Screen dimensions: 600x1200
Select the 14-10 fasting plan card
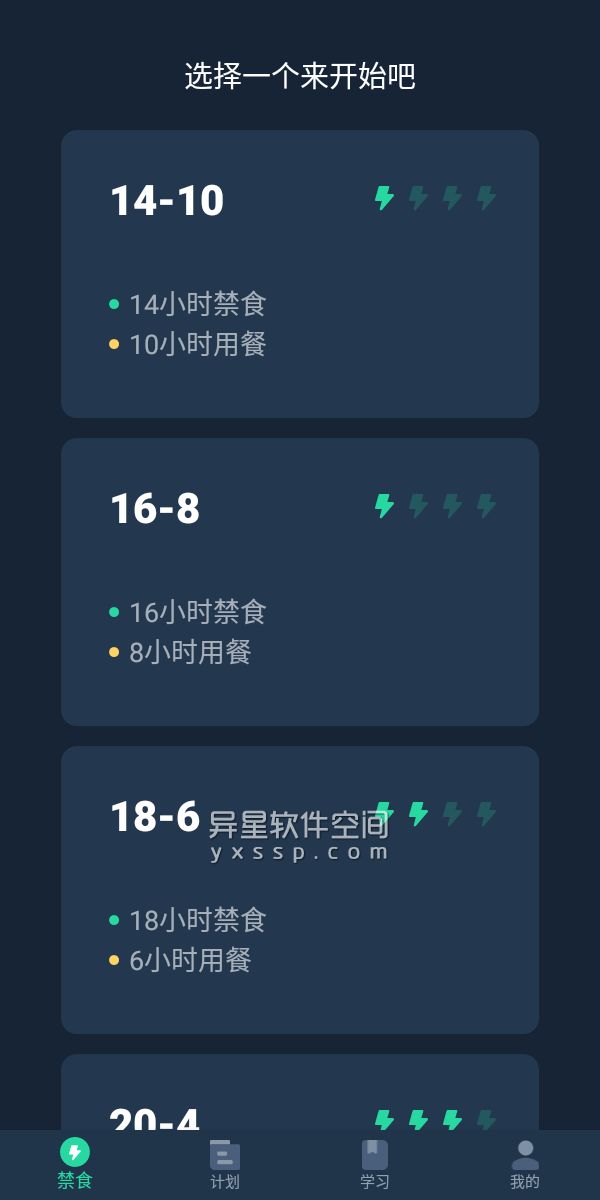[300, 274]
